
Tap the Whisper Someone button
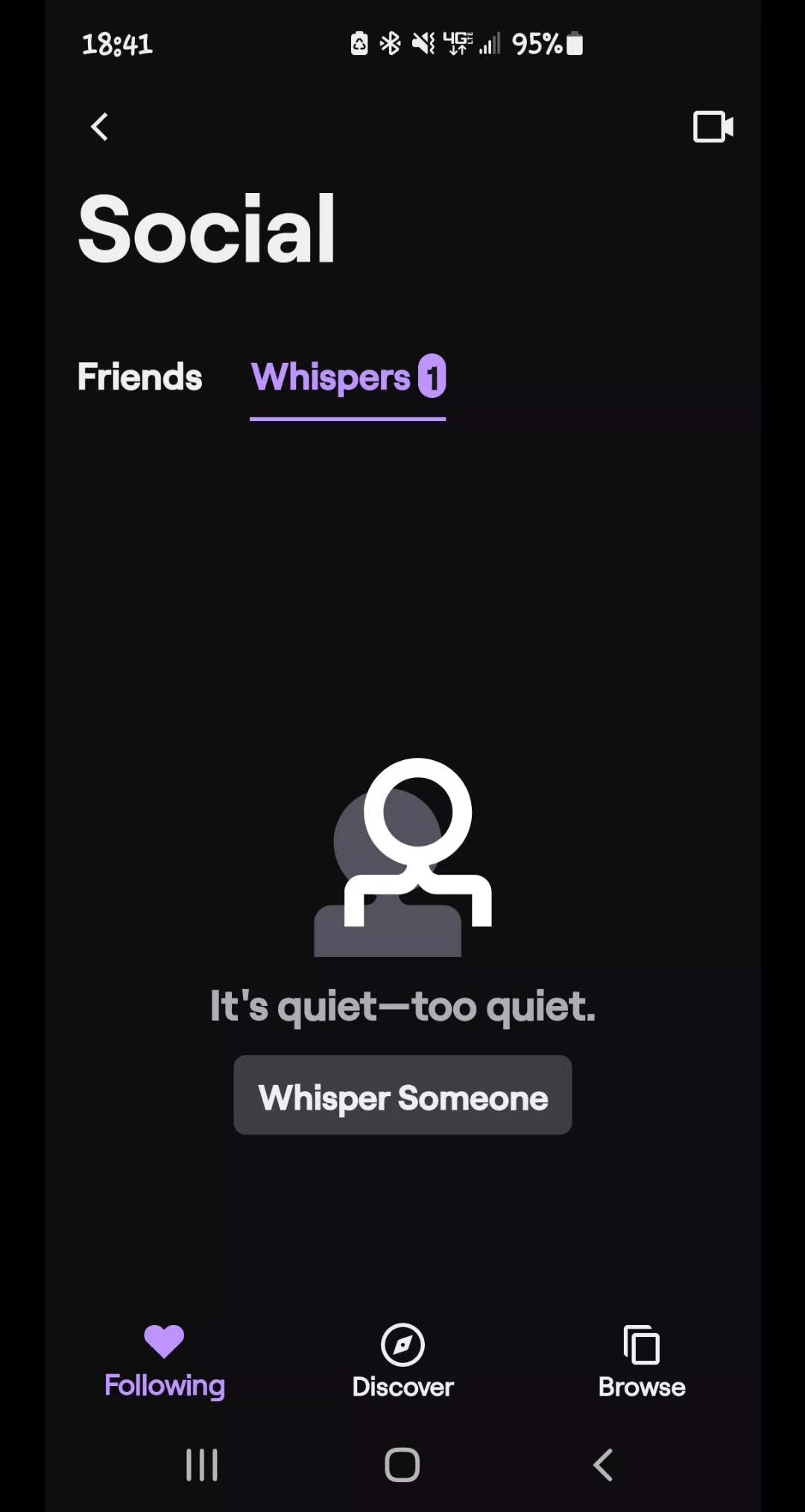point(402,1095)
